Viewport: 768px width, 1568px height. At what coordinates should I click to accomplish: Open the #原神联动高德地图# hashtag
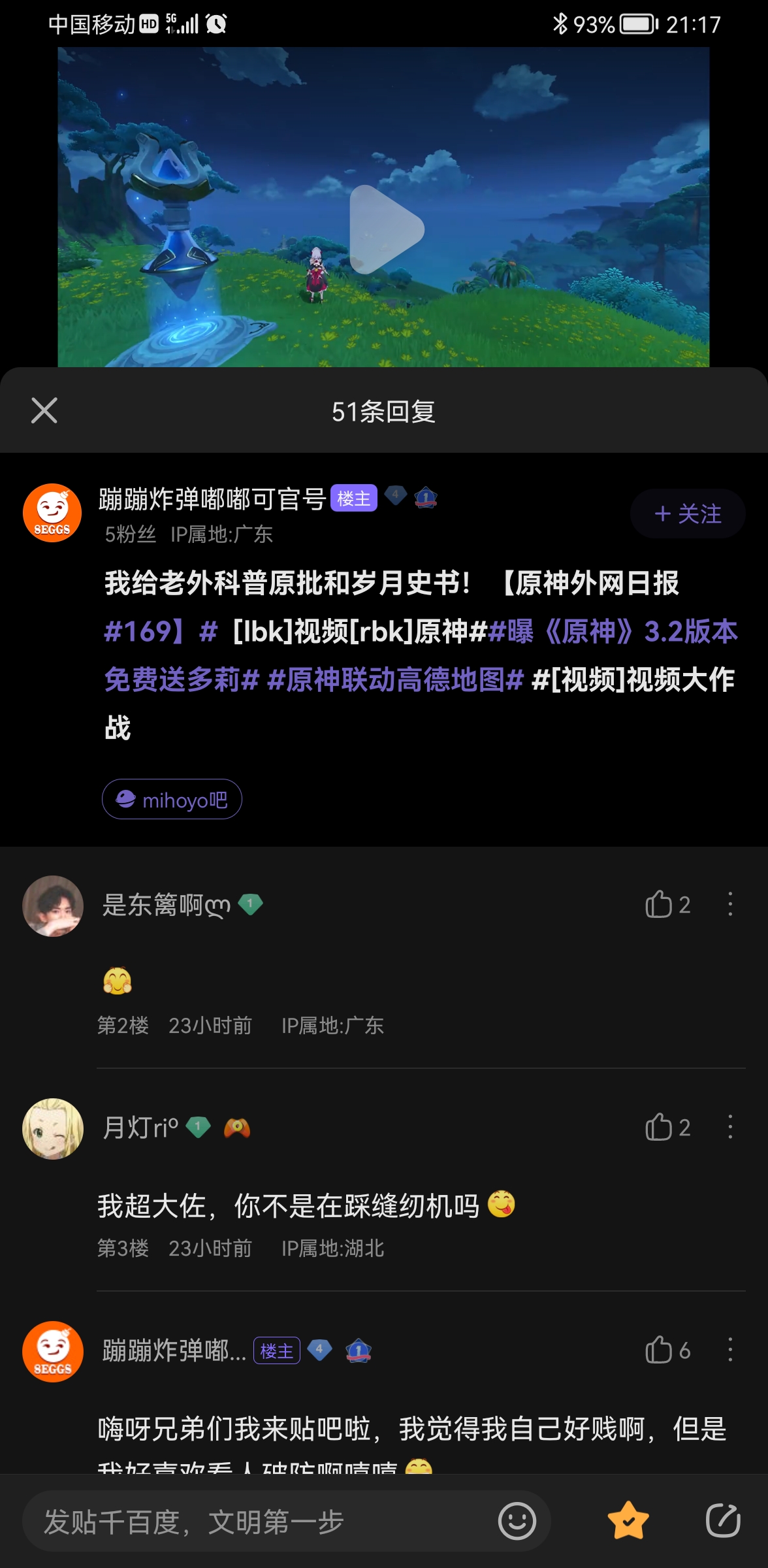click(395, 680)
